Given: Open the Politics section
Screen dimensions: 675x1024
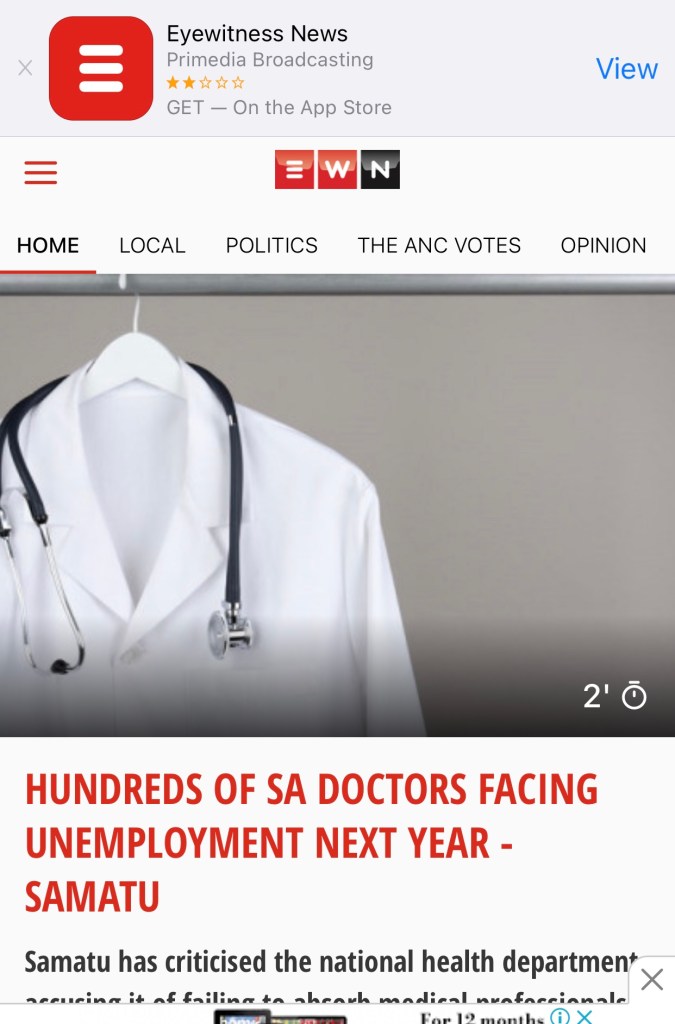Looking at the screenshot, I should (x=271, y=245).
